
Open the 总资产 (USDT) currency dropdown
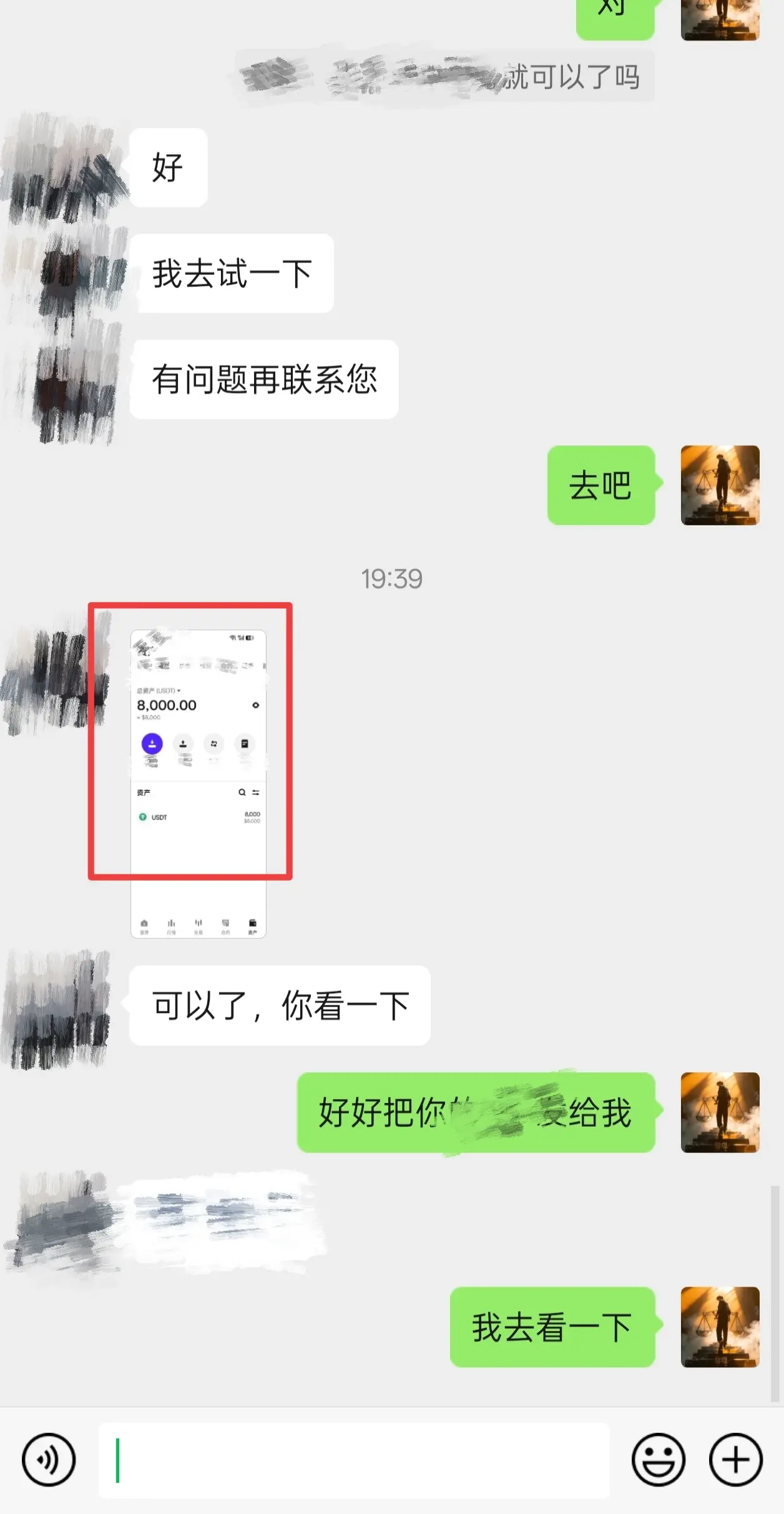[x=159, y=691]
